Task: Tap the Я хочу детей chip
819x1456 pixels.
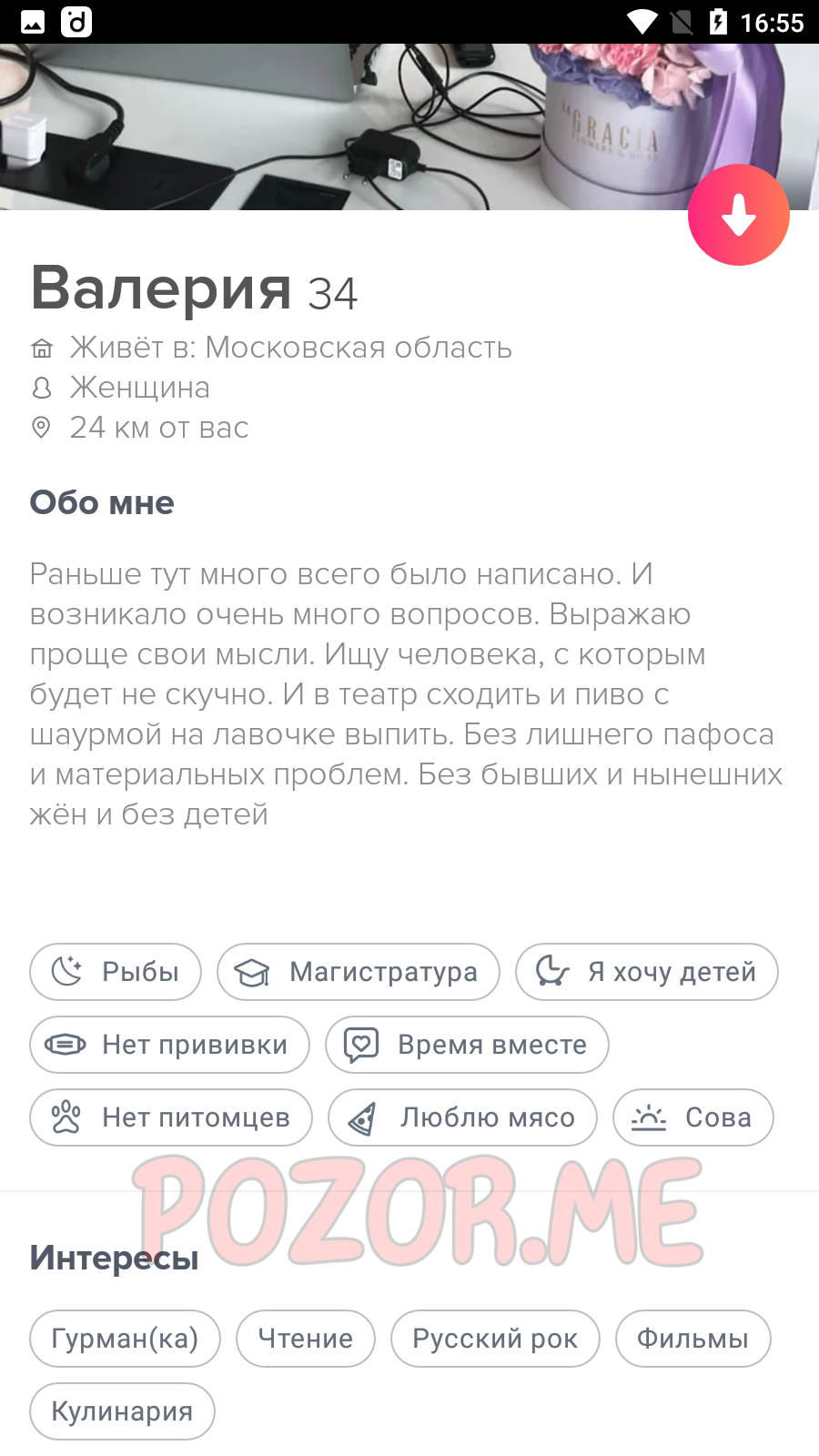Action: tap(647, 972)
